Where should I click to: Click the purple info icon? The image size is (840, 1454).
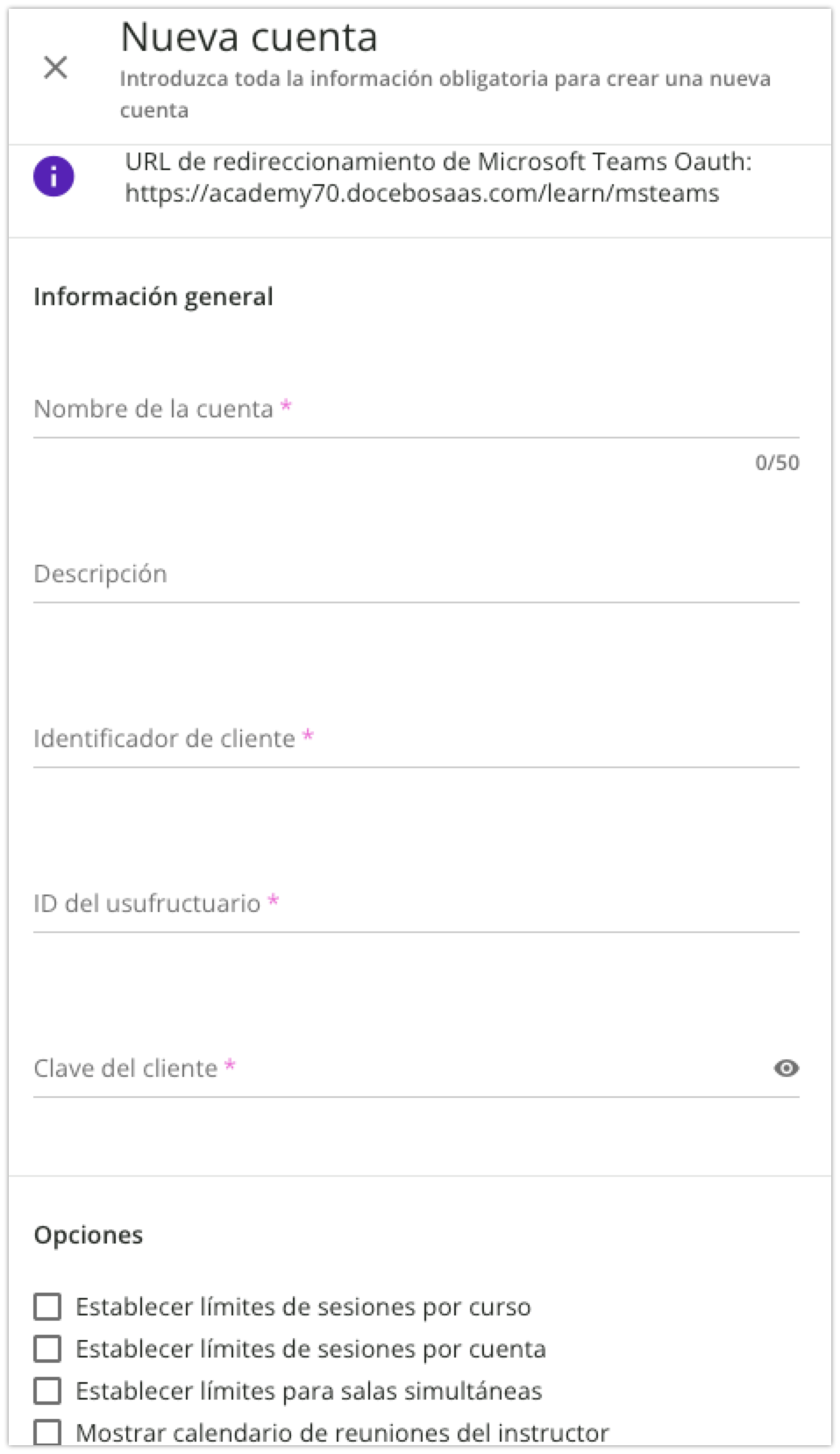click(54, 175)
